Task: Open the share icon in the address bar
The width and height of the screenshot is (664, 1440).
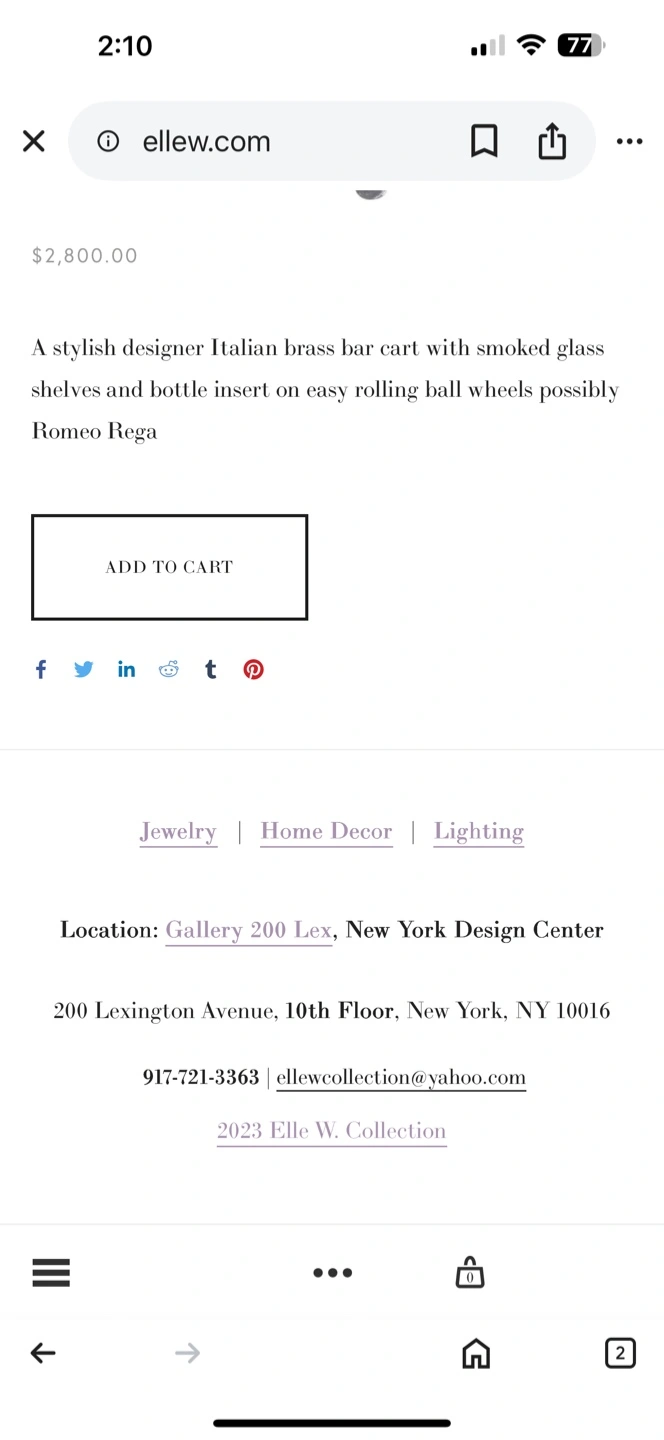Action: click(552, 141)
